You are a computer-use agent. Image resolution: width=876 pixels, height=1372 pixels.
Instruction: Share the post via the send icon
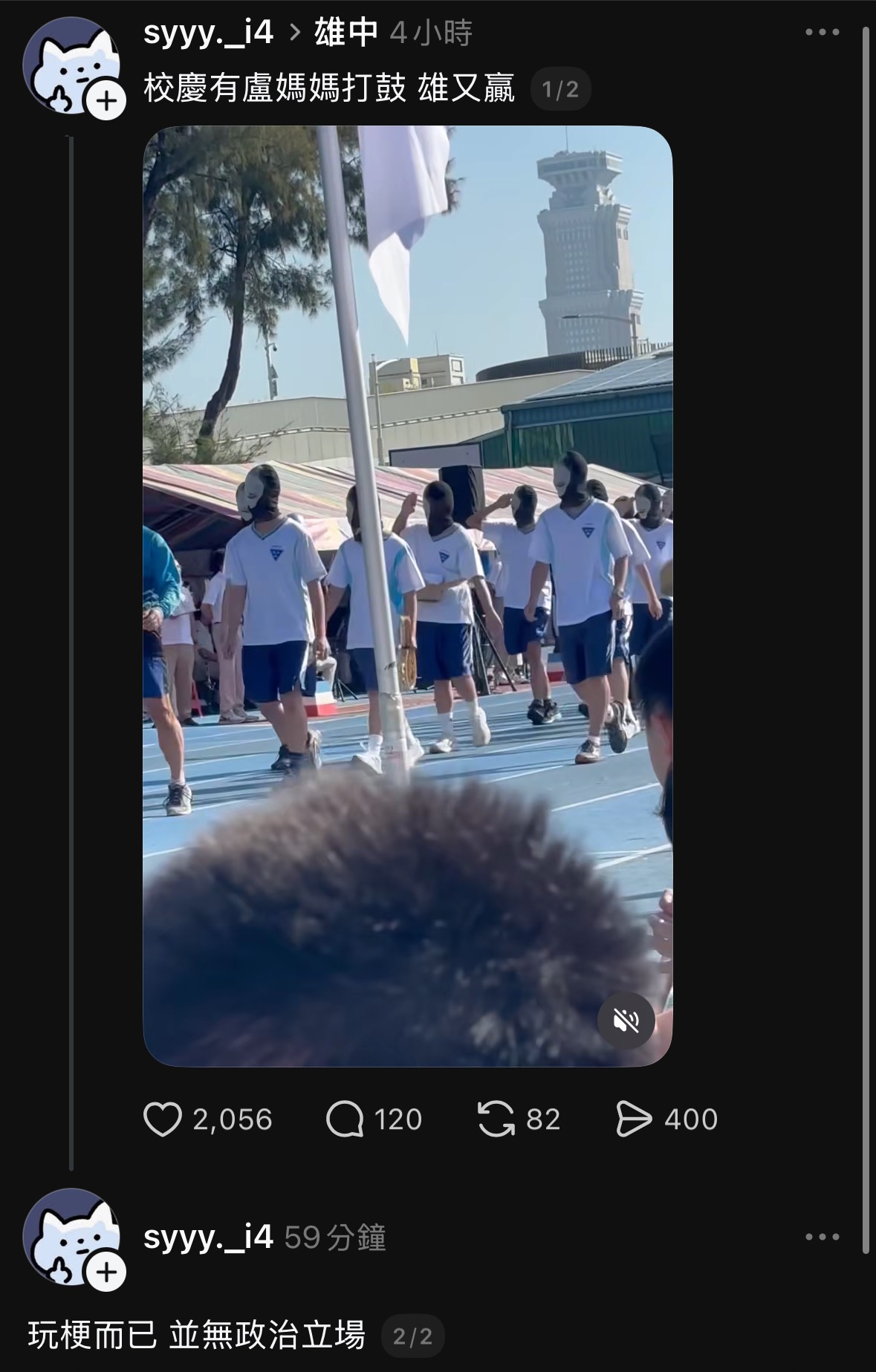[634, 1119]
